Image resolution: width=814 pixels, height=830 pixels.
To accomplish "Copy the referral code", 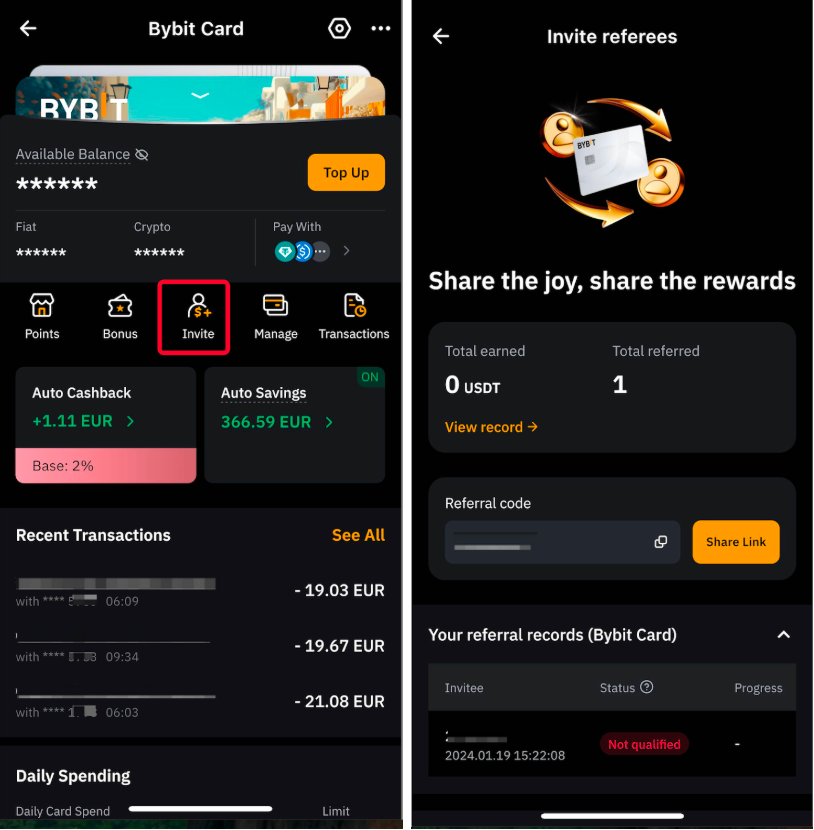I will [660, 542].
